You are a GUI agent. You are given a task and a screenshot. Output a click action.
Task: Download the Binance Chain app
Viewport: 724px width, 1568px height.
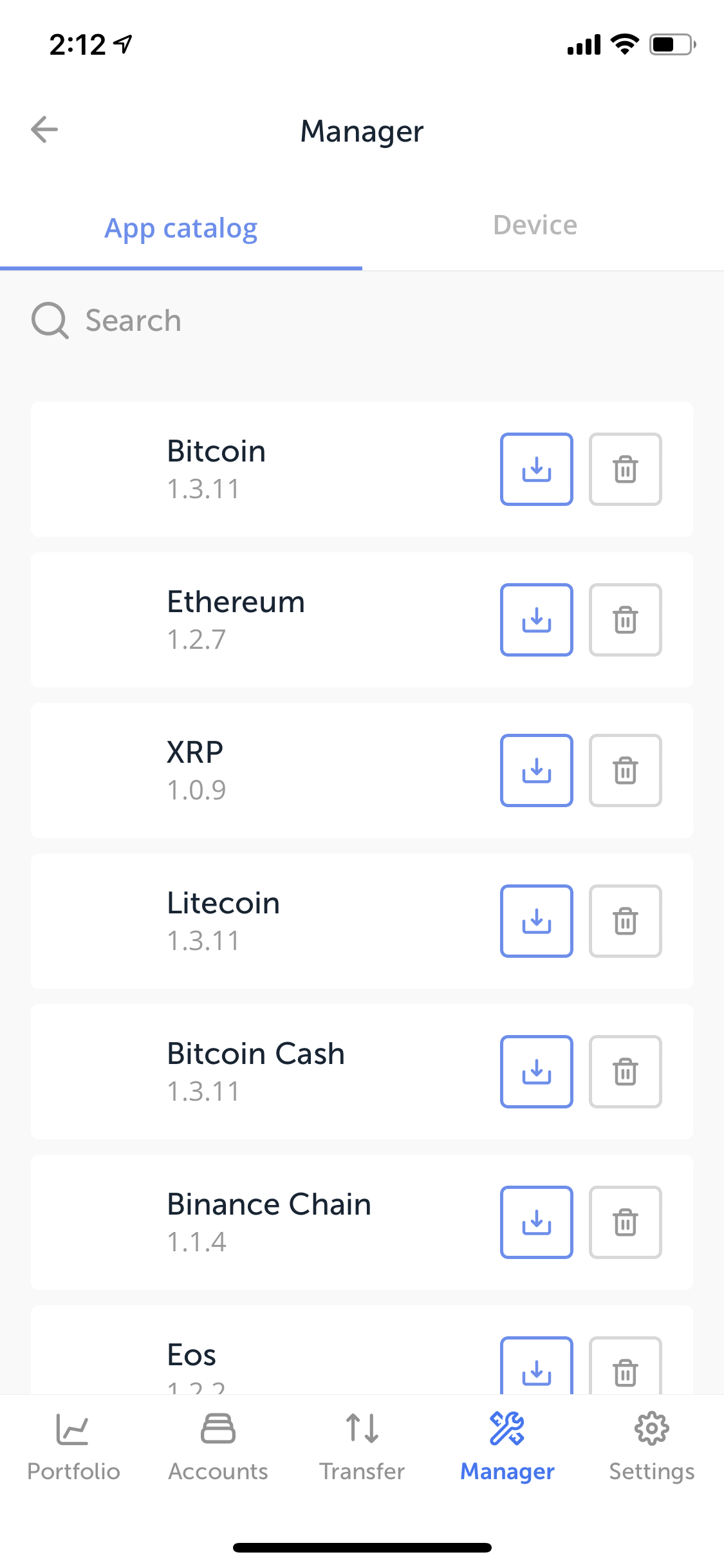pyautogui.click(x=537, y=1222)
